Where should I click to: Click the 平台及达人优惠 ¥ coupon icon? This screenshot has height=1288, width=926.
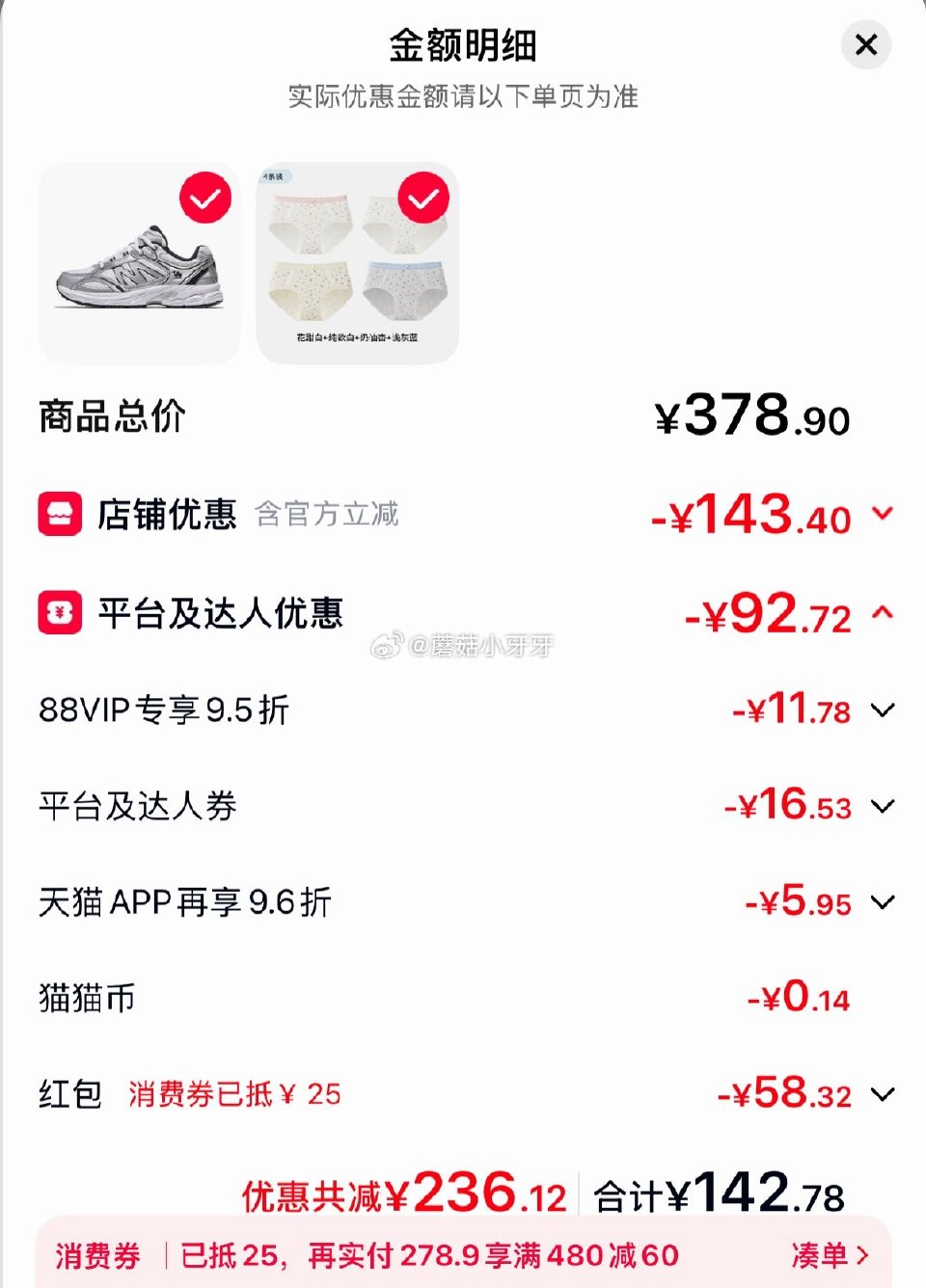tap(60, 613)
